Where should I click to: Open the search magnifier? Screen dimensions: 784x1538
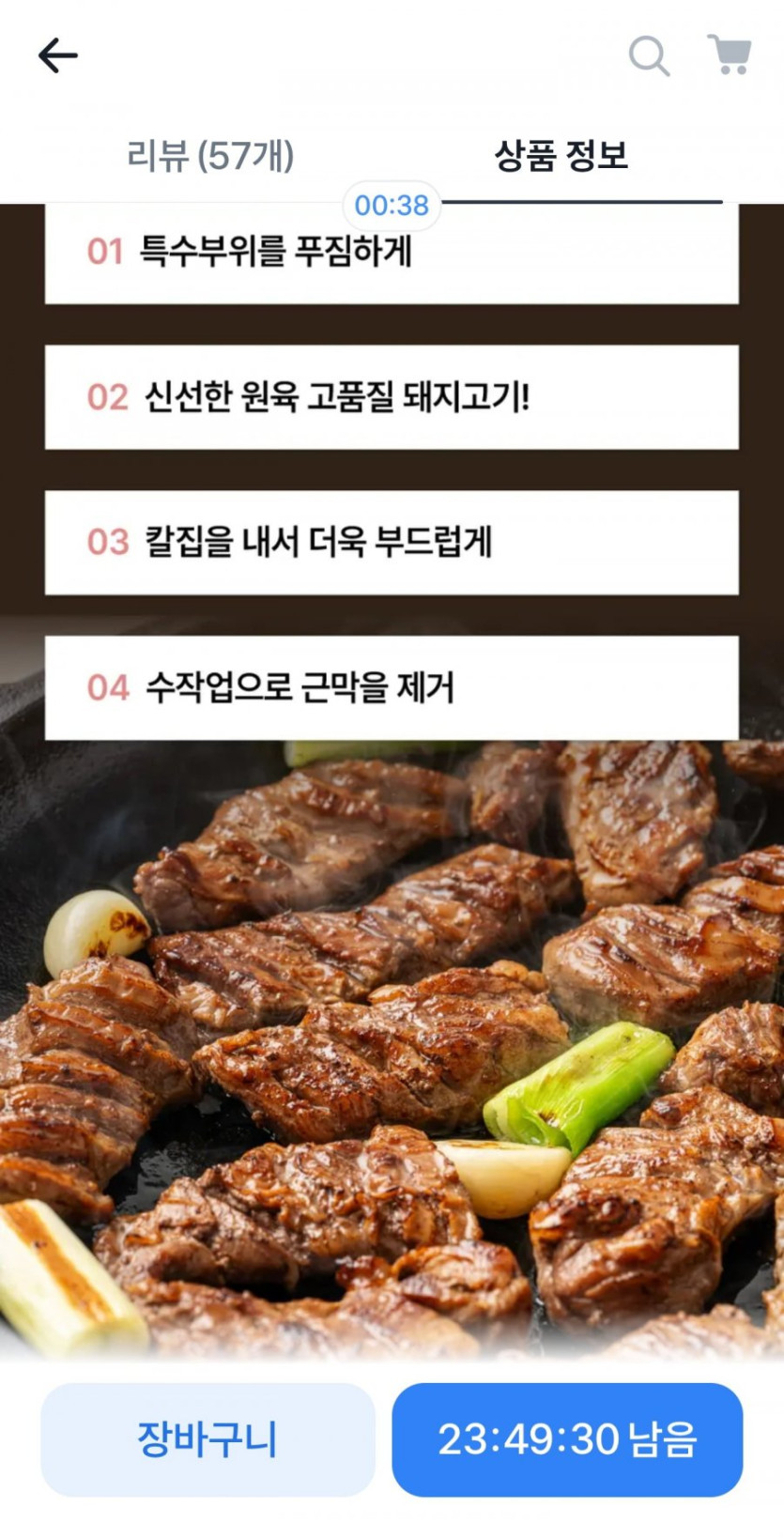(649, 55)
